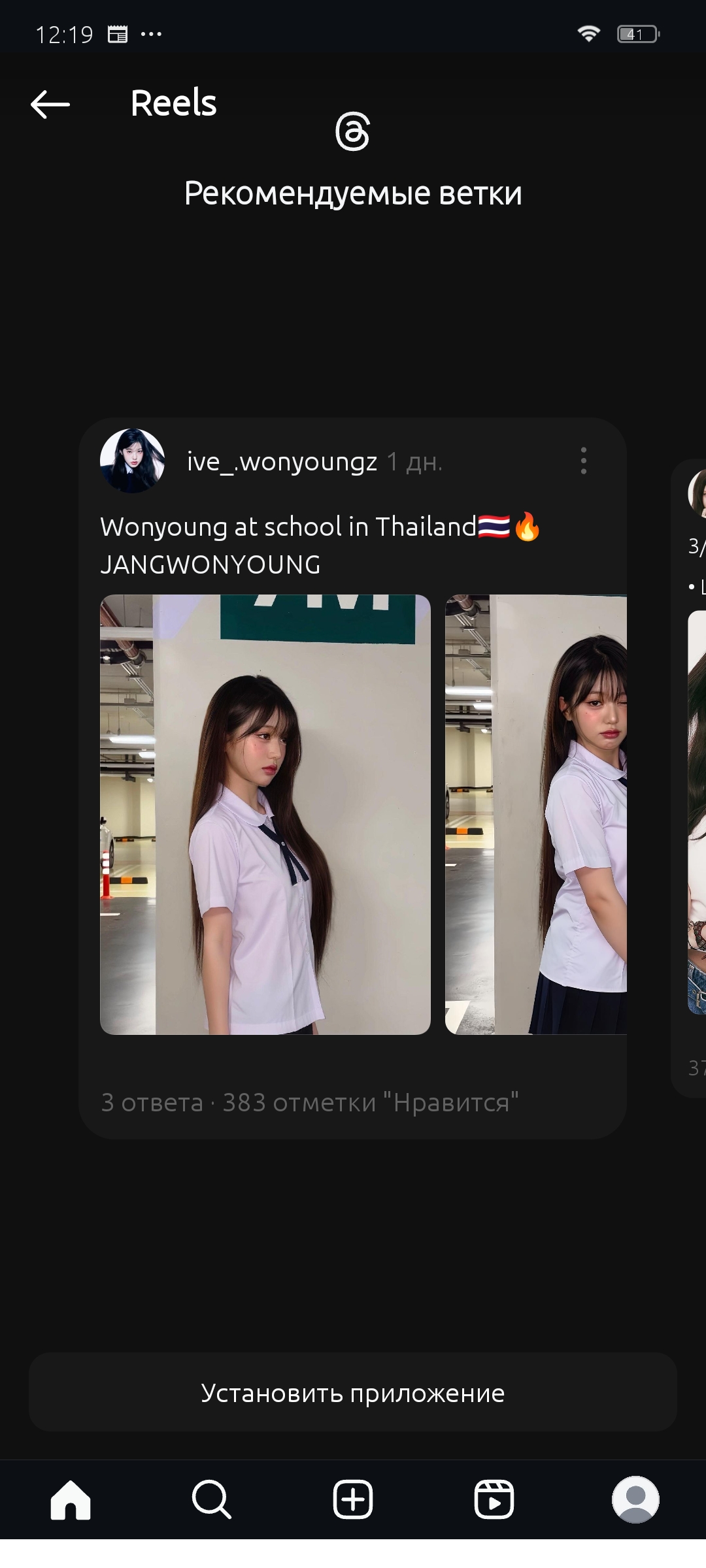
Task: Tap the ive_.wonyoungz username
Action: (282, 462)
